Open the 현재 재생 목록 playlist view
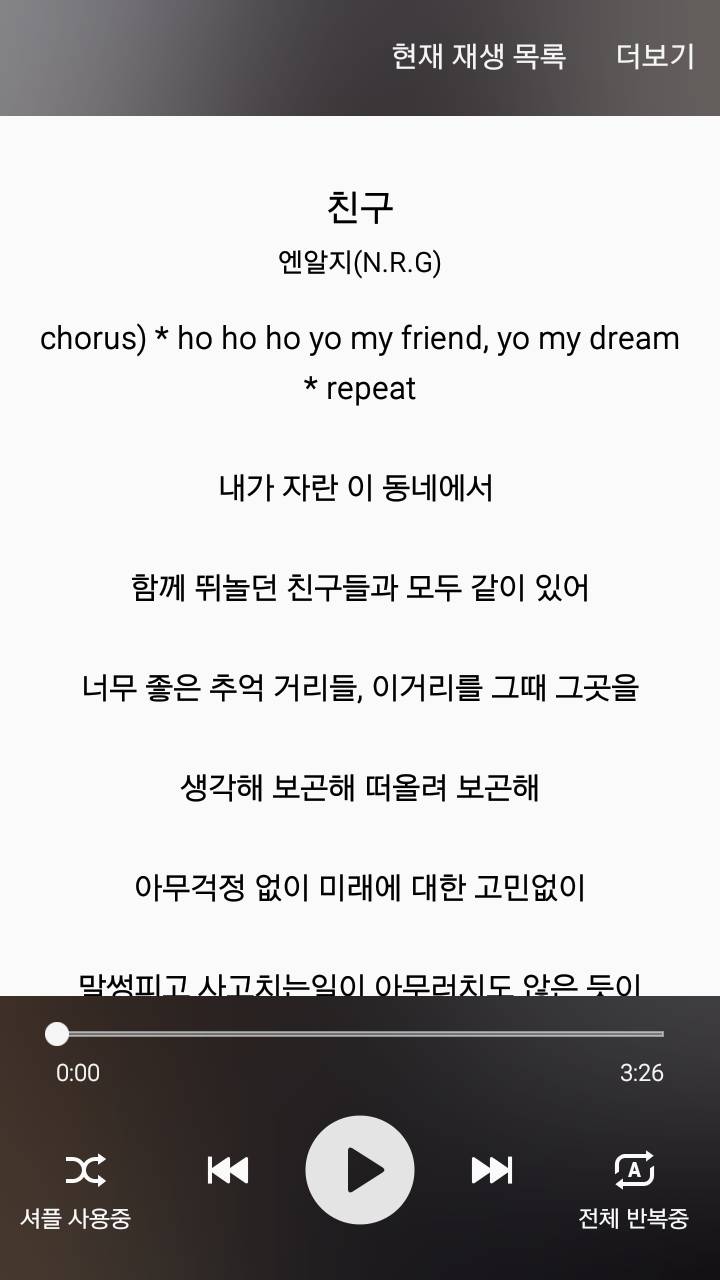This screenshot has height=1280, width=720. tap(478, 57)
